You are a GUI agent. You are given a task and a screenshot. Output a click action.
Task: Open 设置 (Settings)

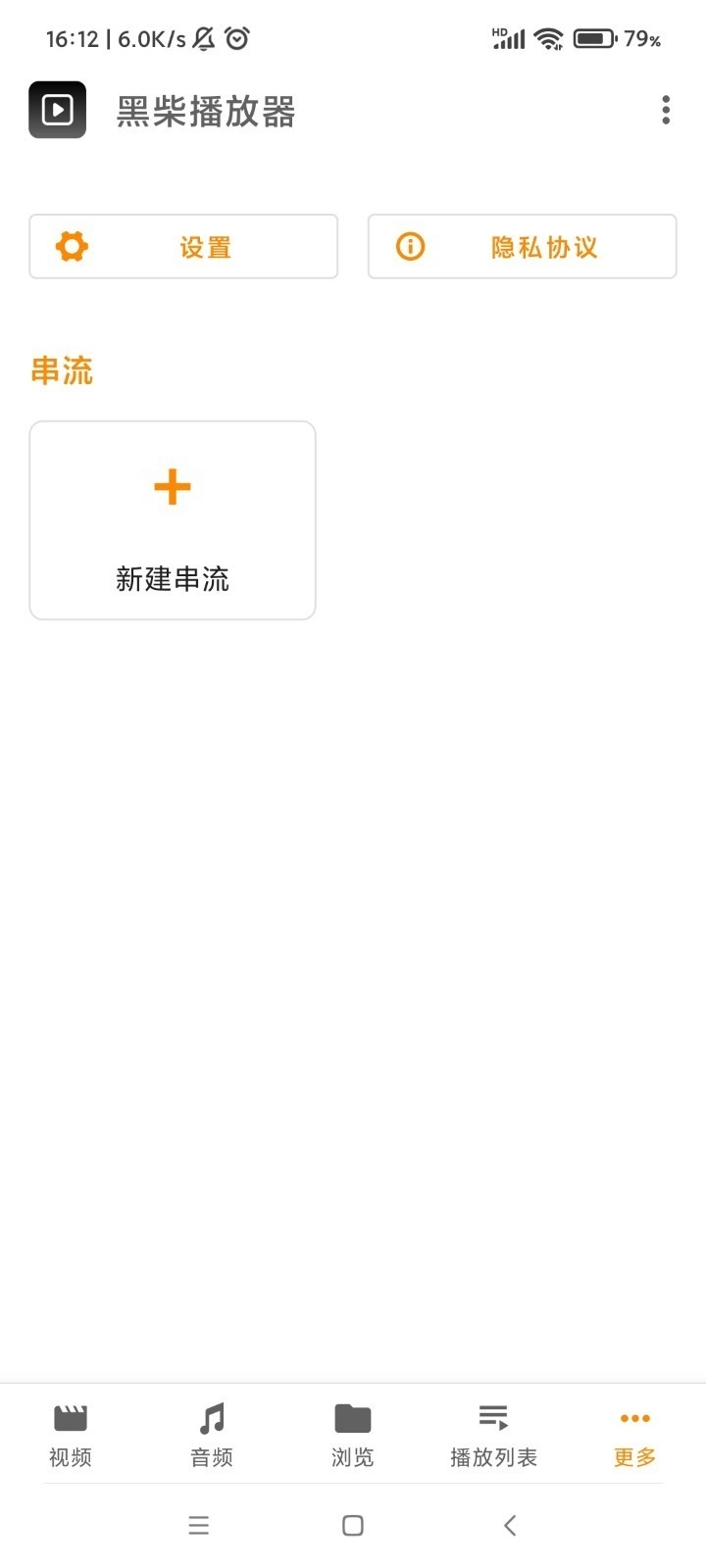pyautogui.click(x=183, y=246)
